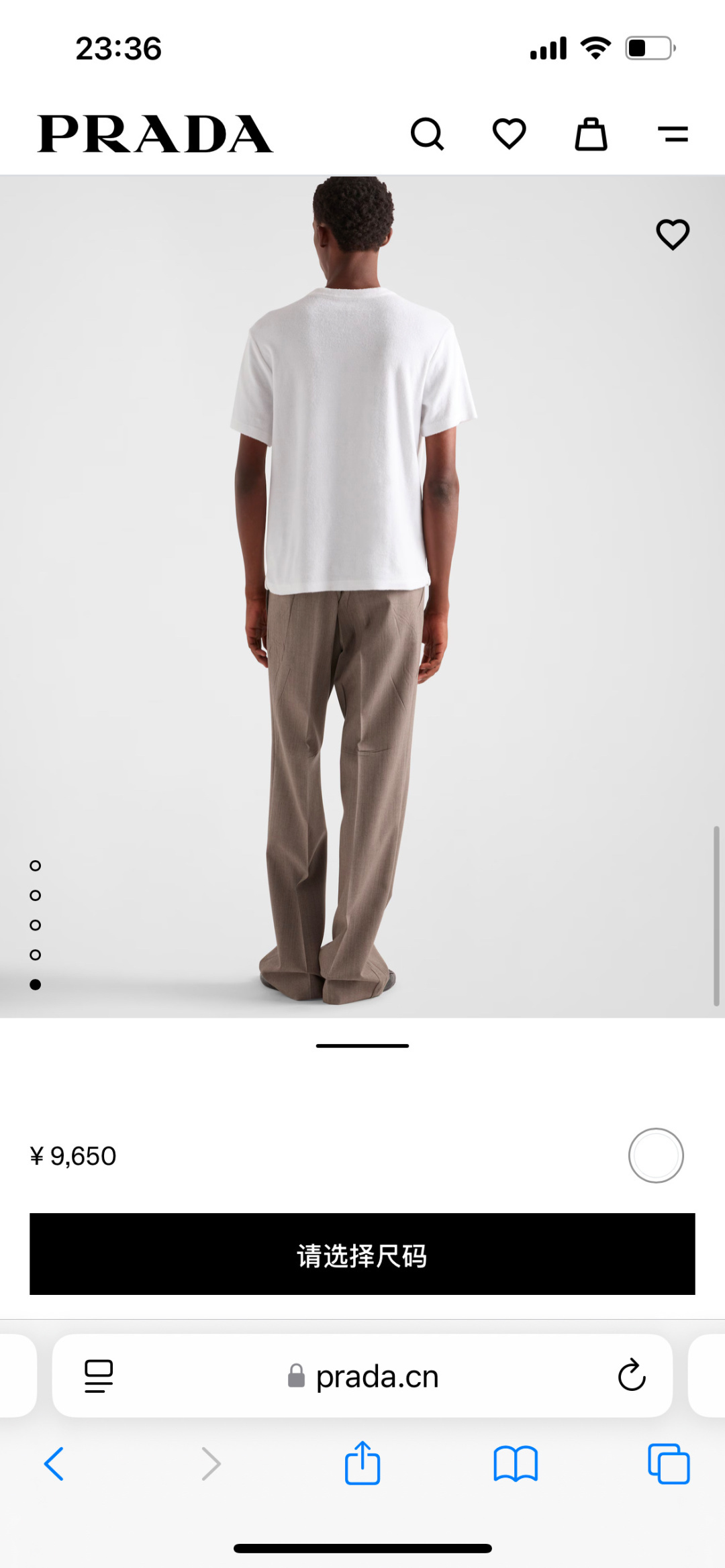Reload the current page
This screenshot has width=725, height=1568.
tap(631, 1376)
